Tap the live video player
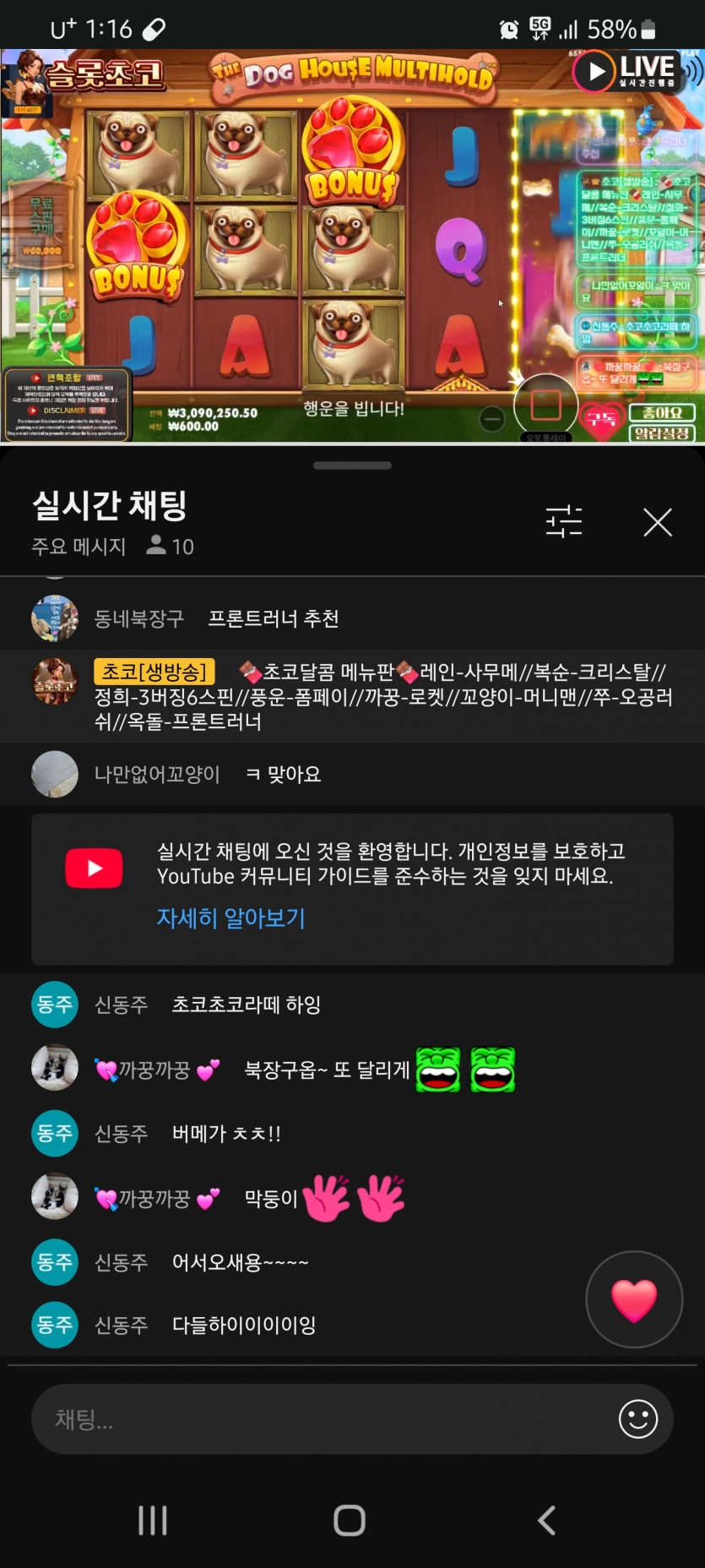705x1568 pixels. click(352, 245)
